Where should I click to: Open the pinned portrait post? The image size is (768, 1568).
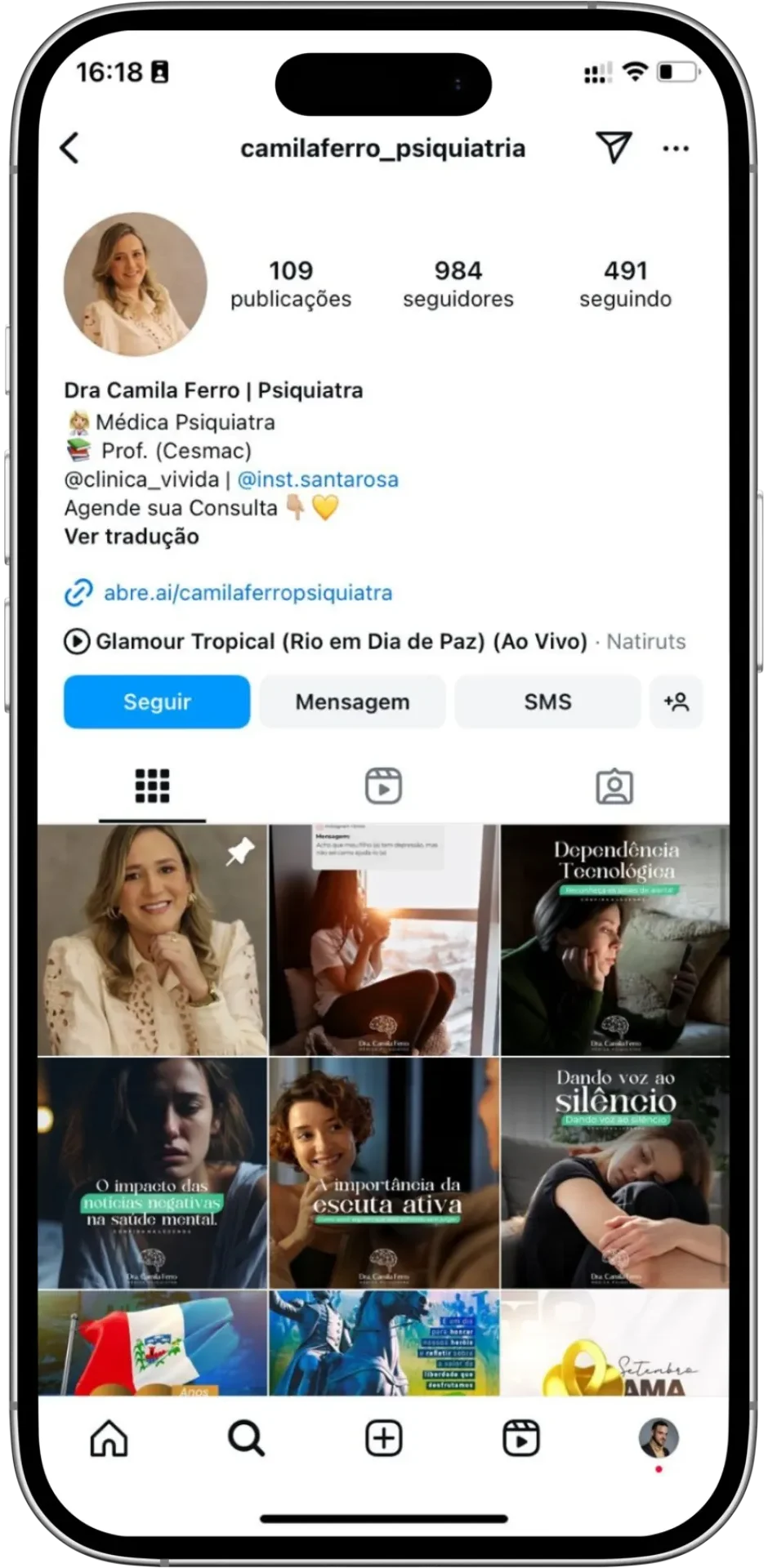click(153, 940)
